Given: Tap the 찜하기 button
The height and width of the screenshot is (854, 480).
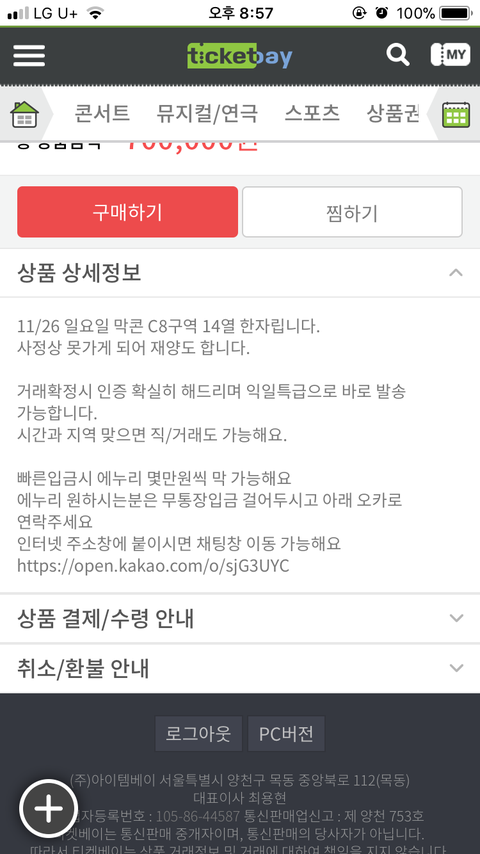Looking at the screenshot, I should click(352, 212).
